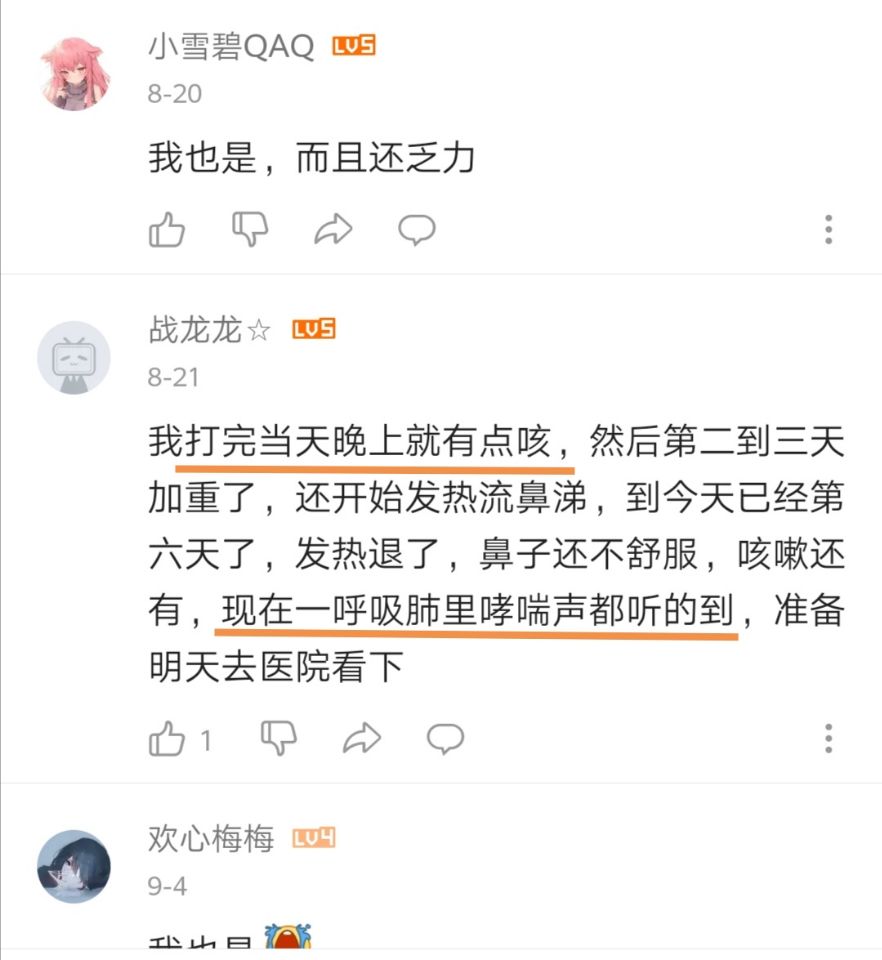Like 战龙龙☆'s comment
This screenshot has height=960, width=882.
click(x=167, y=739)
